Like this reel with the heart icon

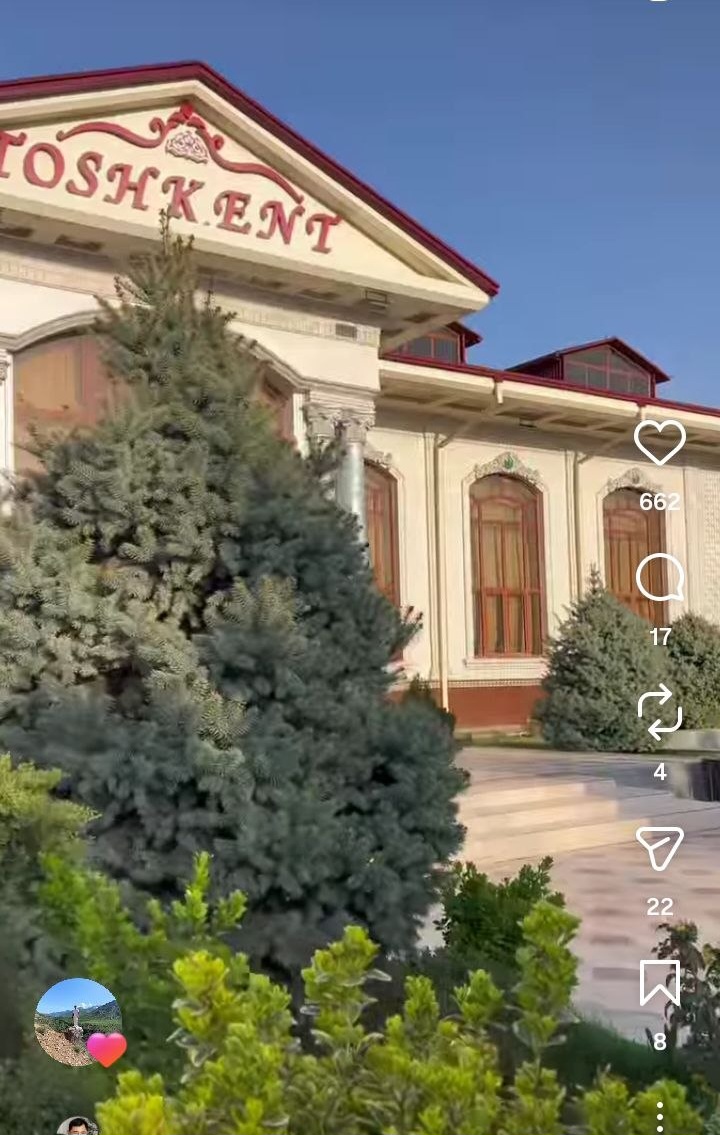click(659, 442)
